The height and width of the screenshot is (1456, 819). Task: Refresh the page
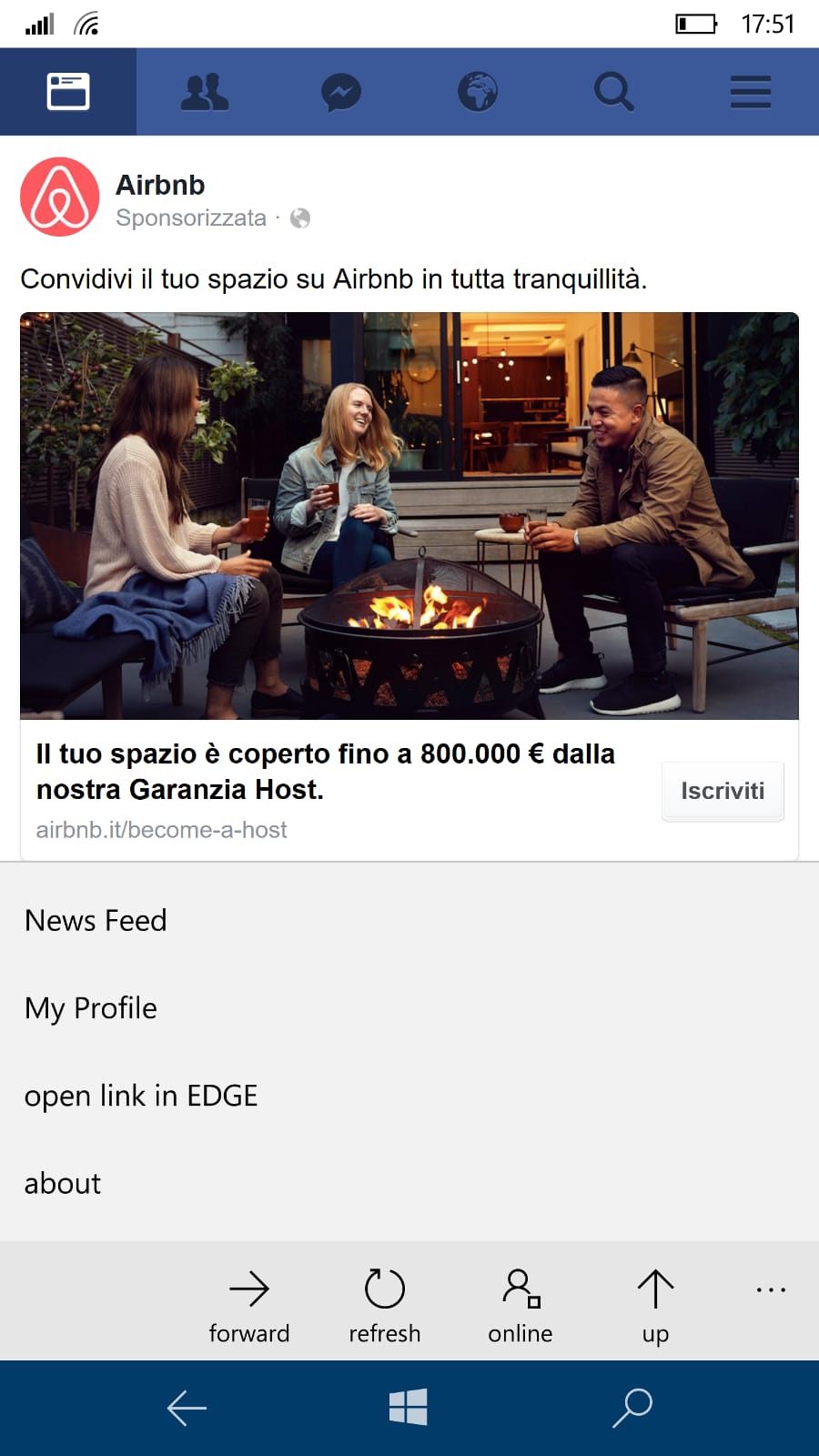click(385, 1305)
